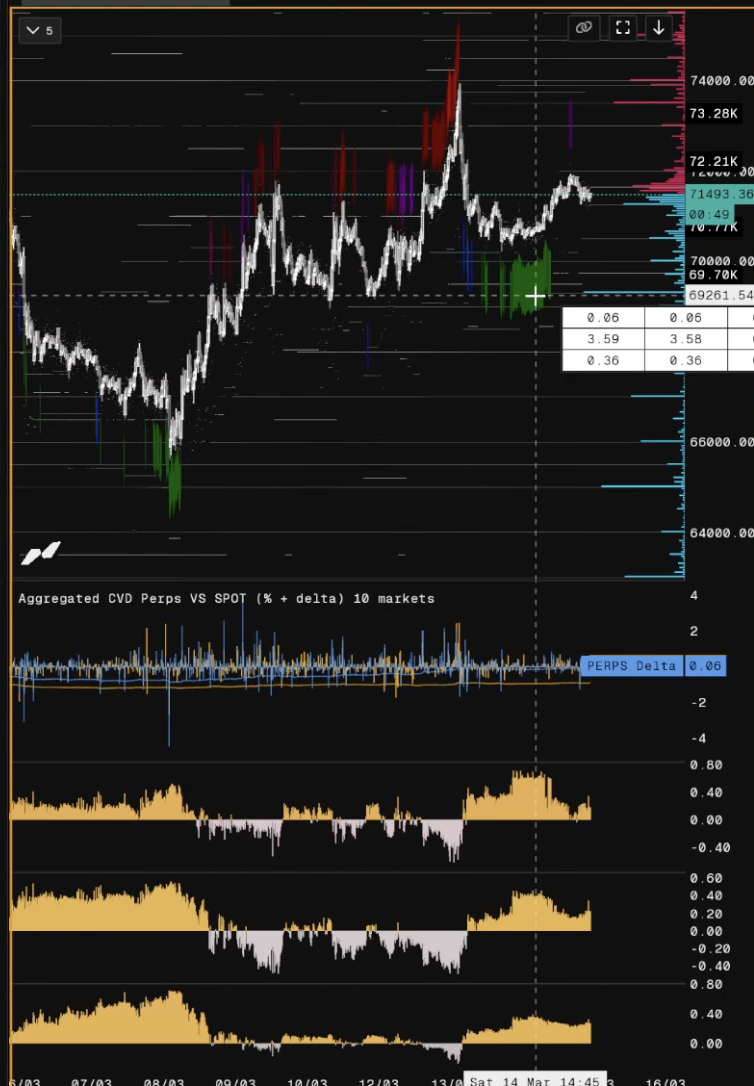The width and height of the screenshot is (754, 1086).
Task: Expand the timeframe dropdown showing 5
Action: (40, 30)
